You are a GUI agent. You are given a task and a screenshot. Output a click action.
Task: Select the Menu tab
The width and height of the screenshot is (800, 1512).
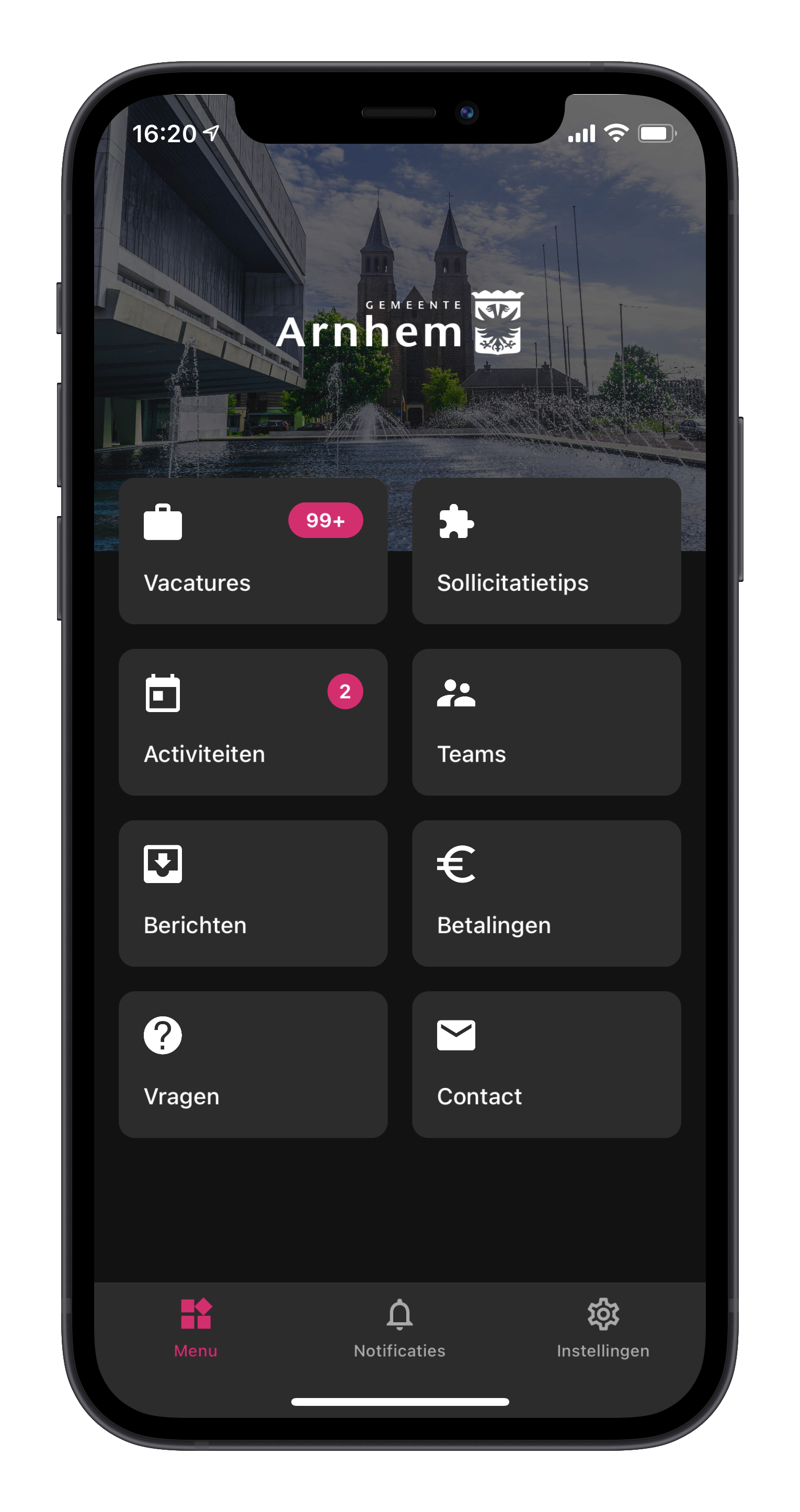pyautogui.click(x=196, y=1327)
